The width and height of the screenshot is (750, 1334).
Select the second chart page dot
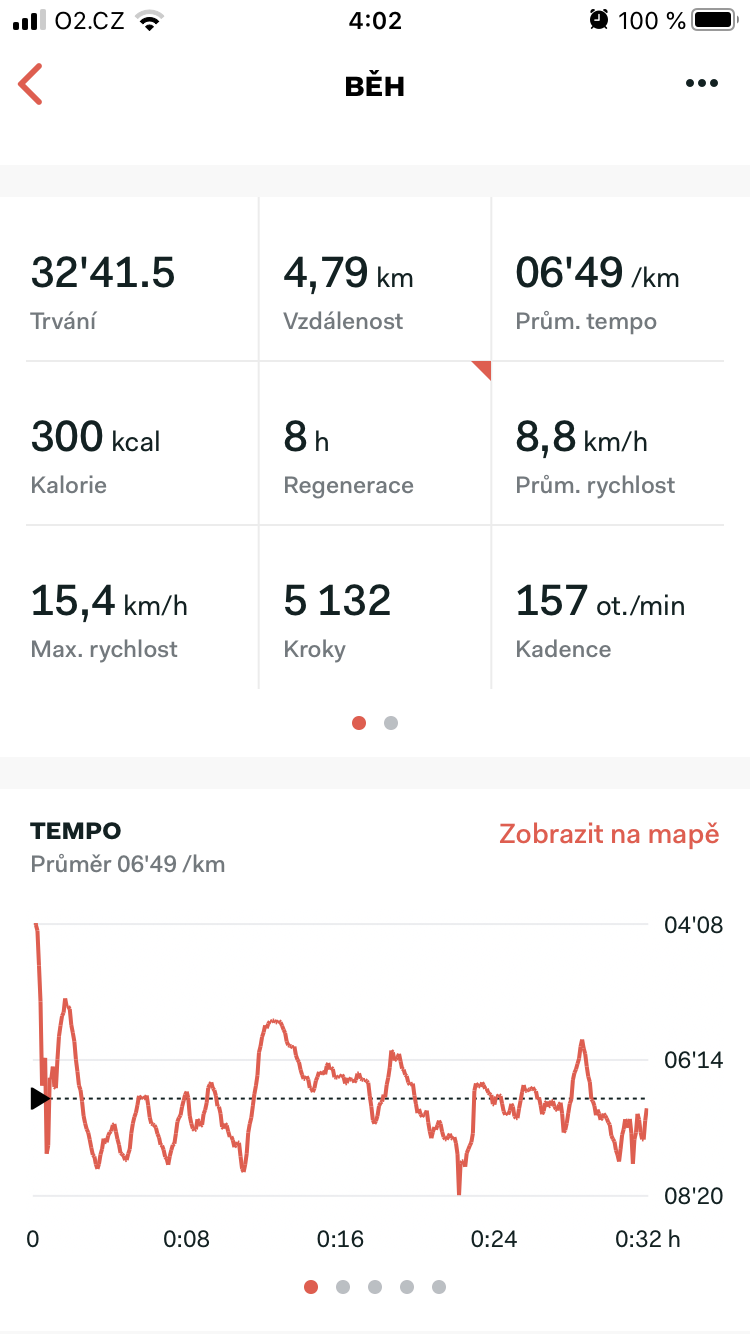pyautogui.click(x=343, y=1287)
